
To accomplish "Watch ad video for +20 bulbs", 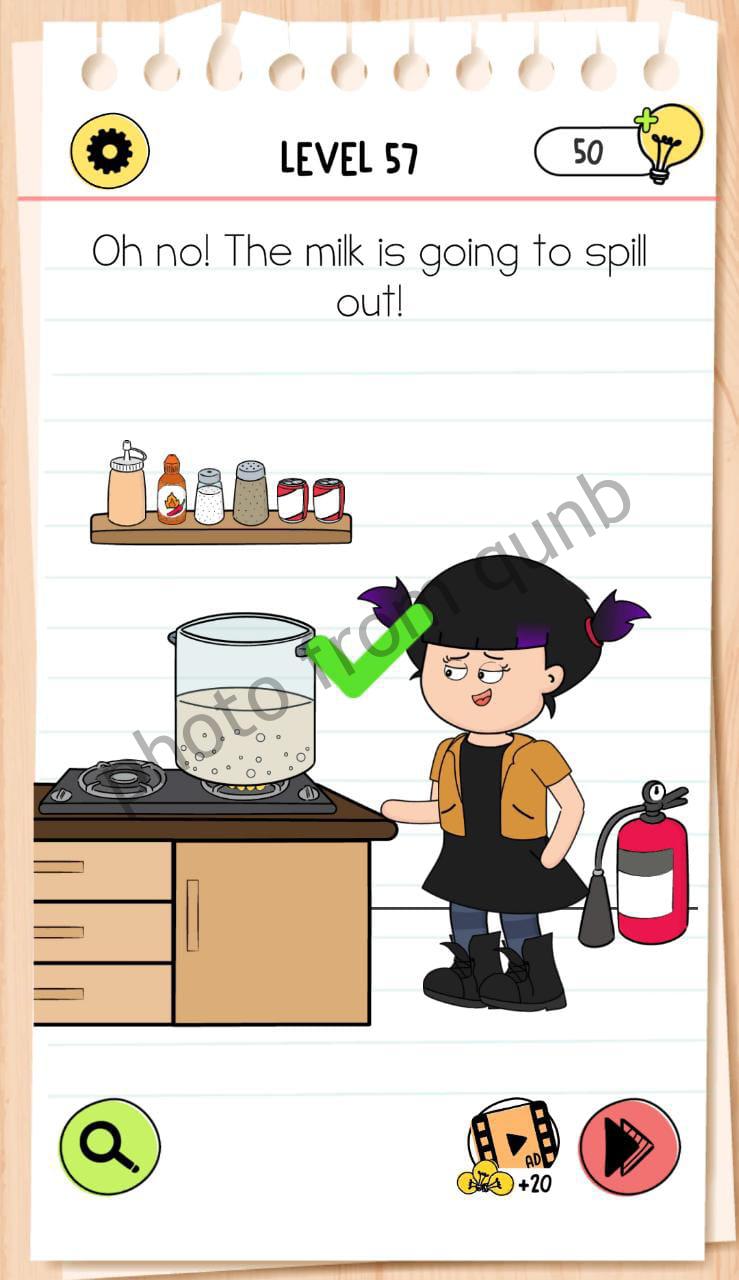I will (x=511, y=1146).
